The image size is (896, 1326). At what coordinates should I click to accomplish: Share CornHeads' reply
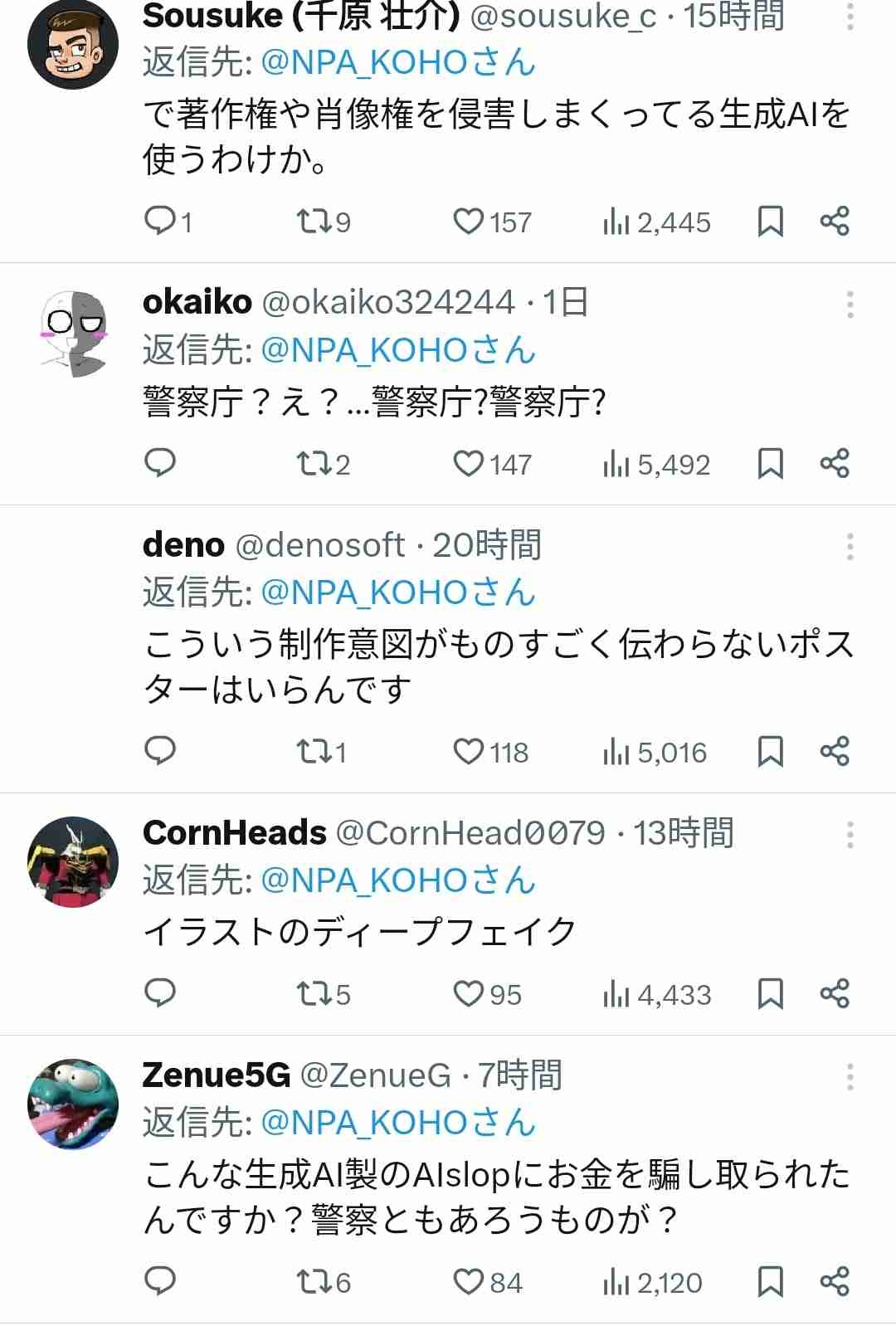tap(835, 993)
